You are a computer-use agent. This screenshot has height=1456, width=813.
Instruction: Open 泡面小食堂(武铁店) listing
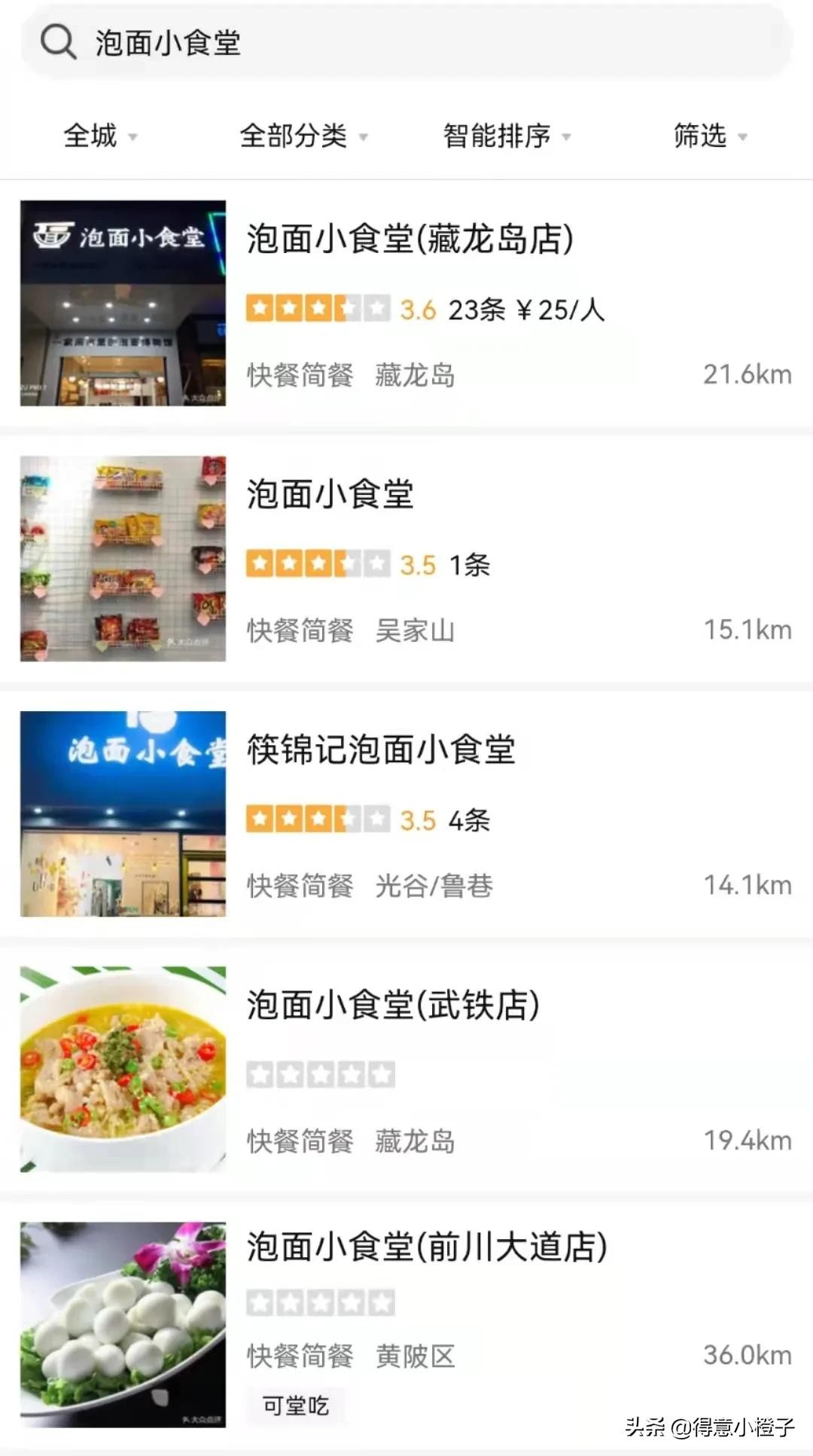[x=393, y=1006]
